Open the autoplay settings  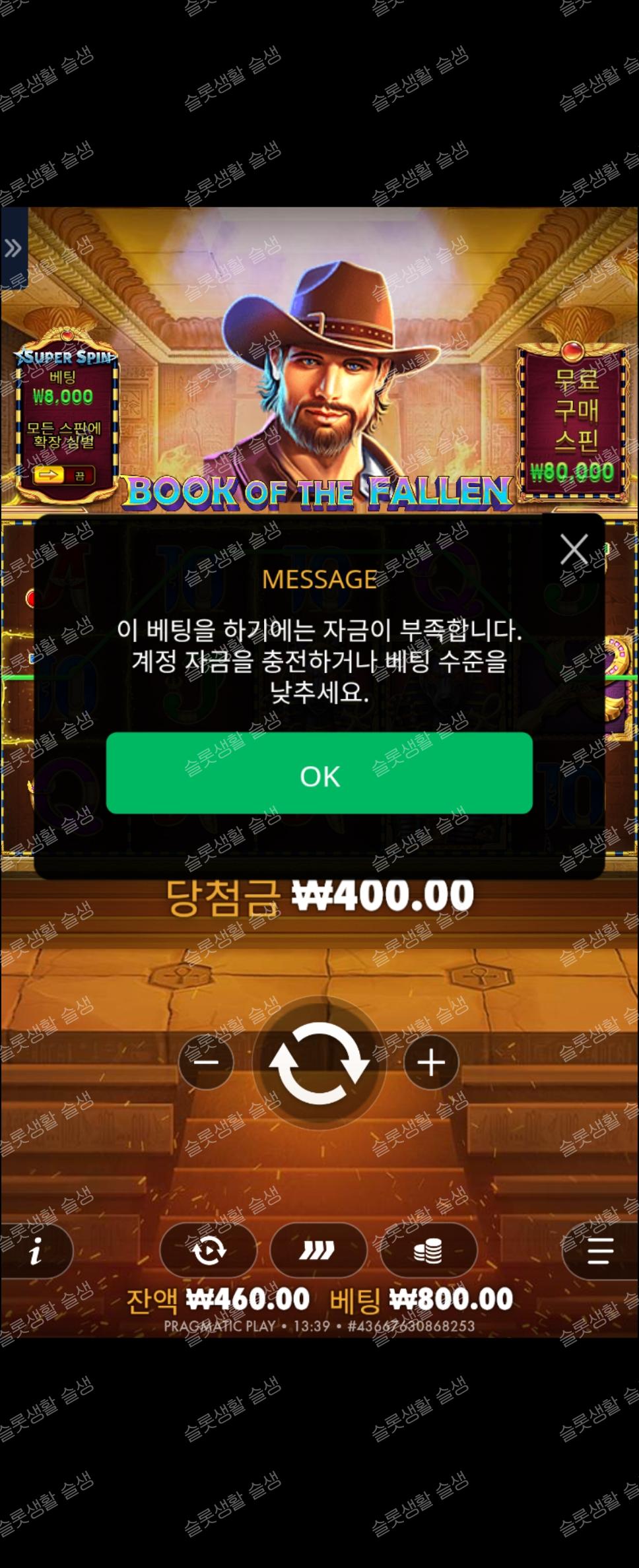pos(209,1250)
